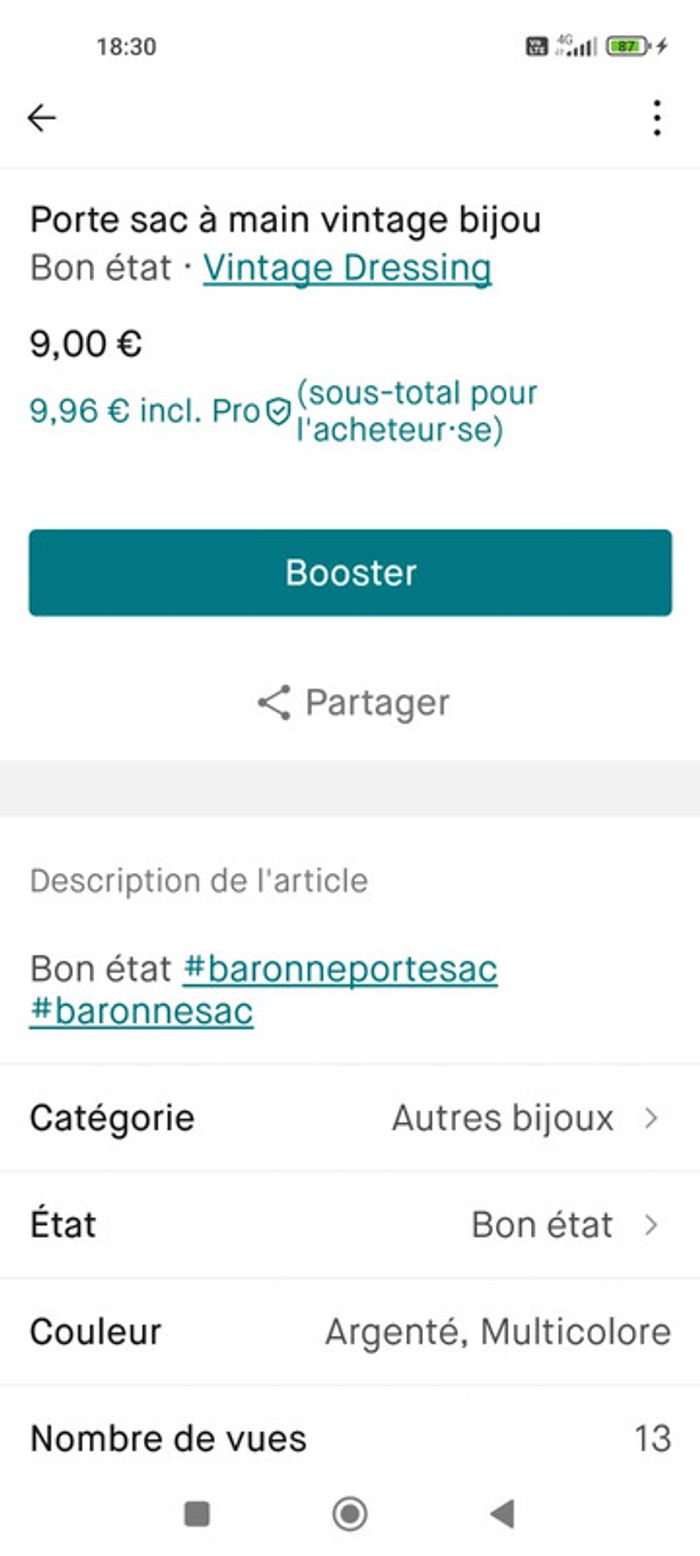Tap the Booster button
The width and height of the screenshot is (700, 1556).
click(x=350, y=572)
